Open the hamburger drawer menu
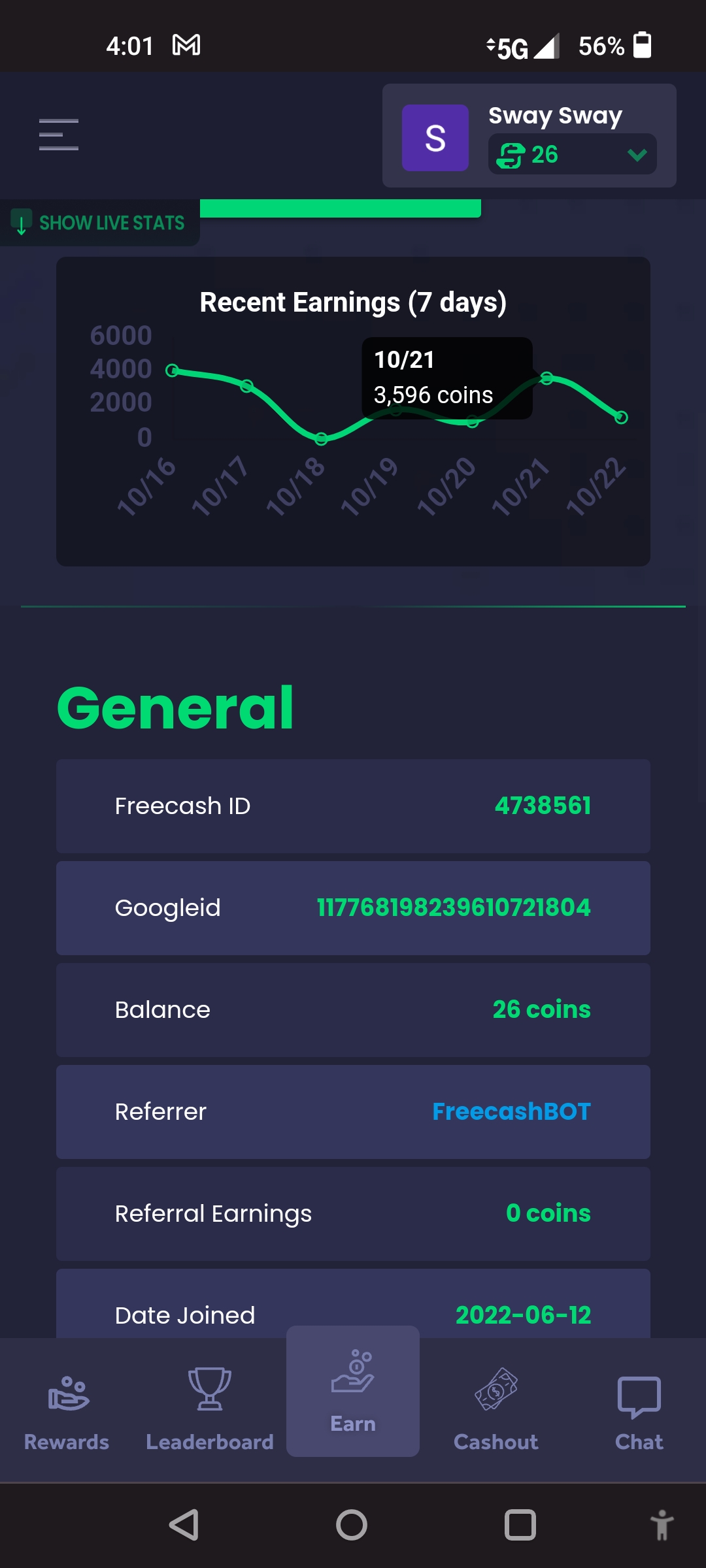 59,135
